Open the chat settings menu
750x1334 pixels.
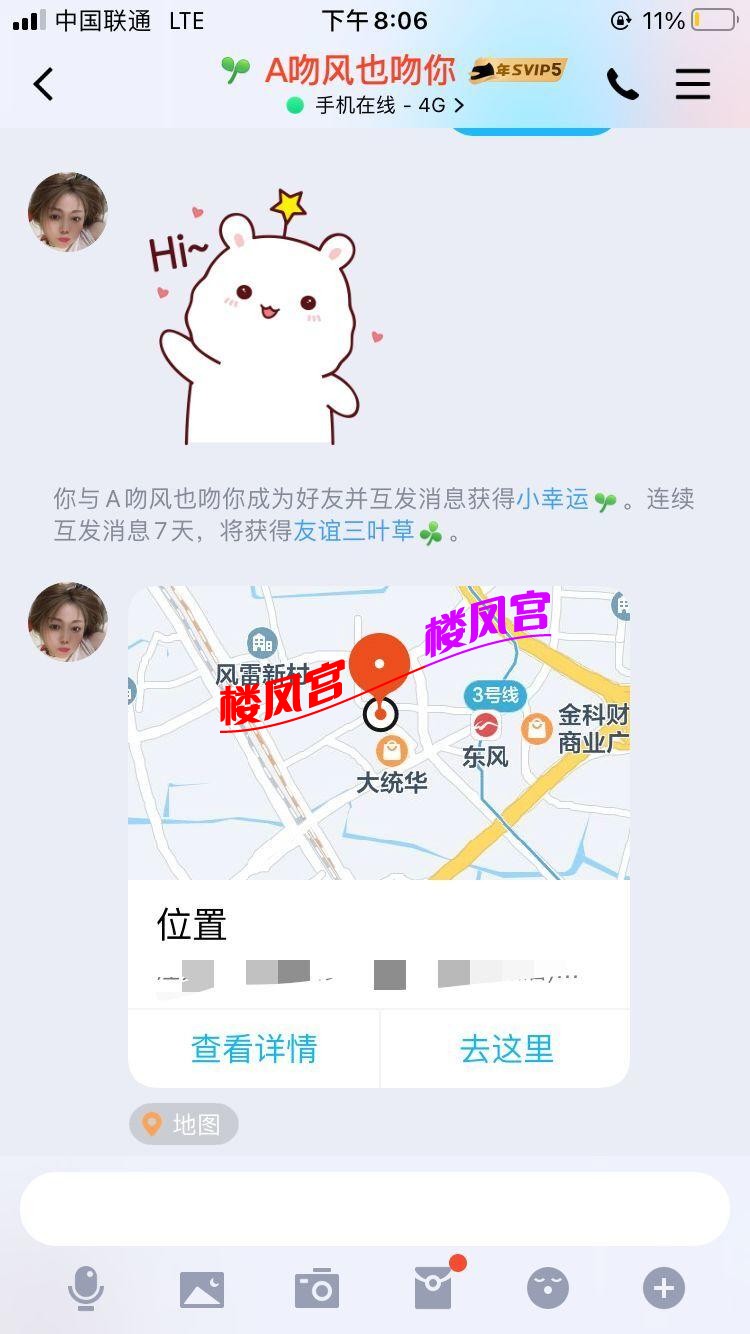click(692, 85)
